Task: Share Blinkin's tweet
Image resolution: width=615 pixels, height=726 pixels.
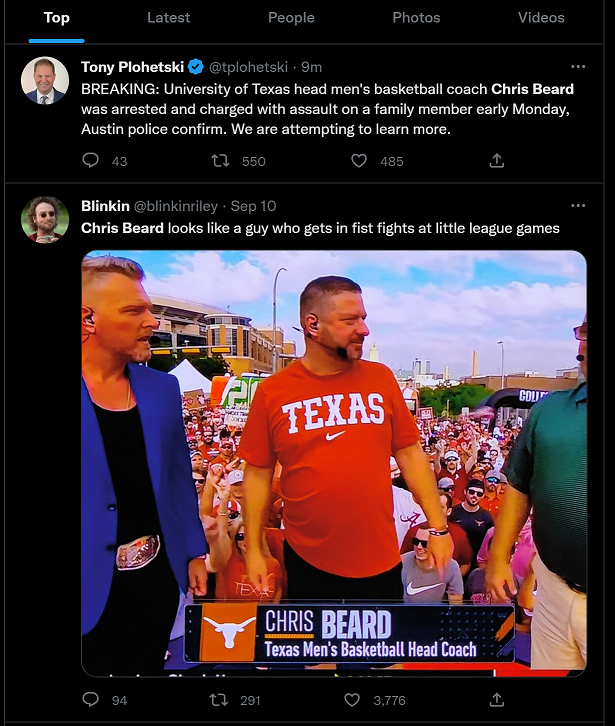Action: pos(497,699)
